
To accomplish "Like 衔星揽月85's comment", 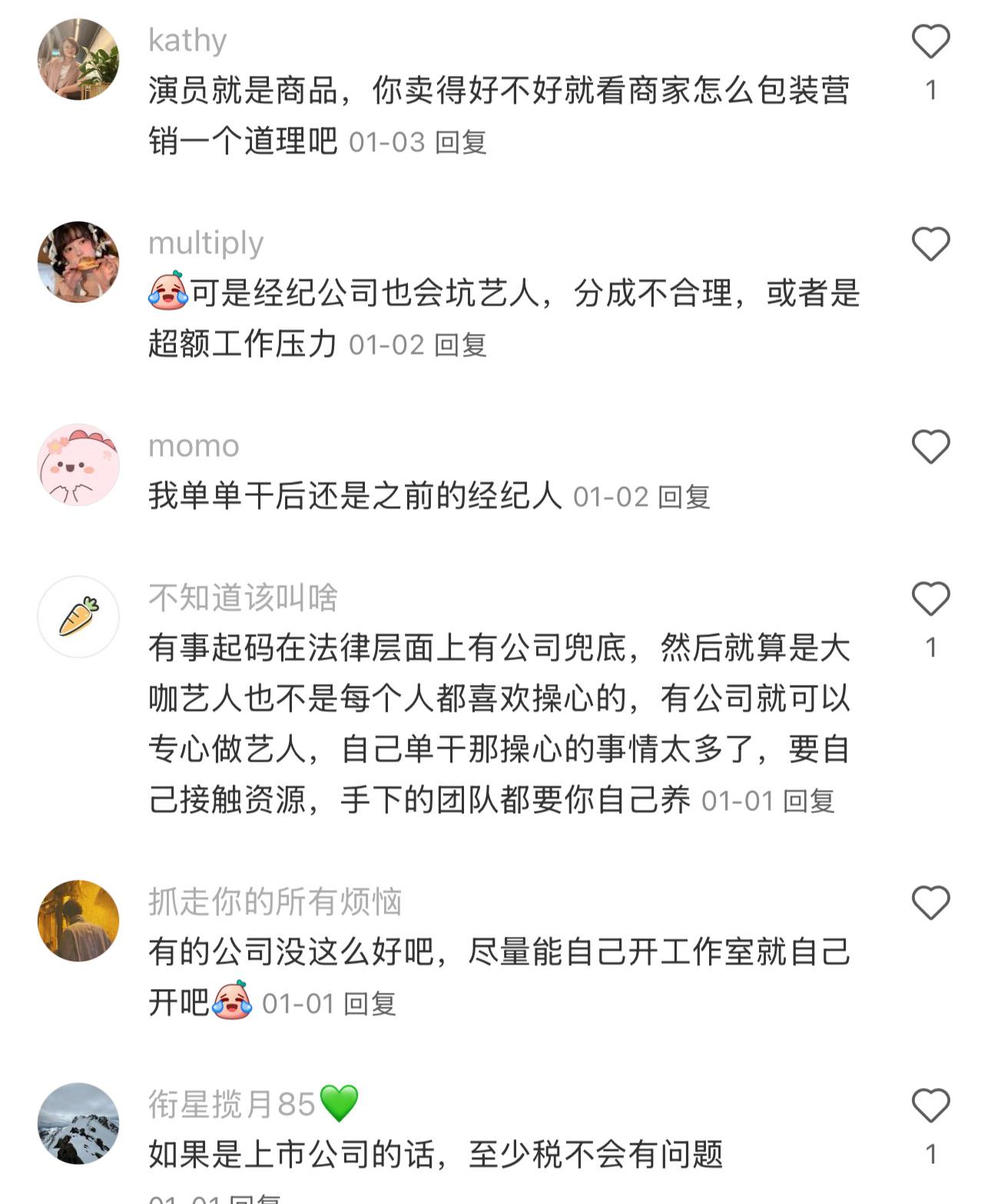I will coord(930,1106).
